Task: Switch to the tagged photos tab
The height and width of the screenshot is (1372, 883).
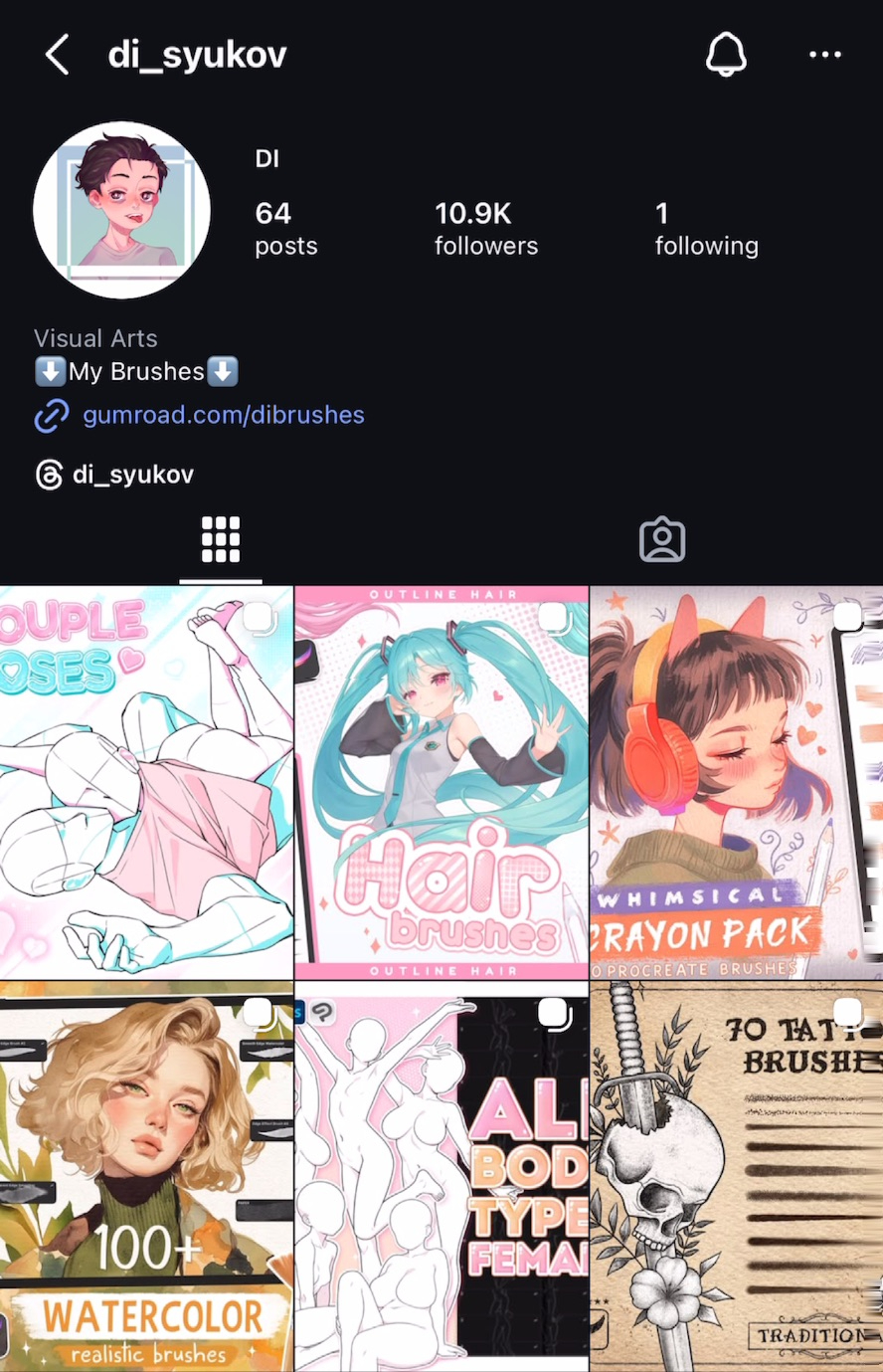Action: (661, 540)
